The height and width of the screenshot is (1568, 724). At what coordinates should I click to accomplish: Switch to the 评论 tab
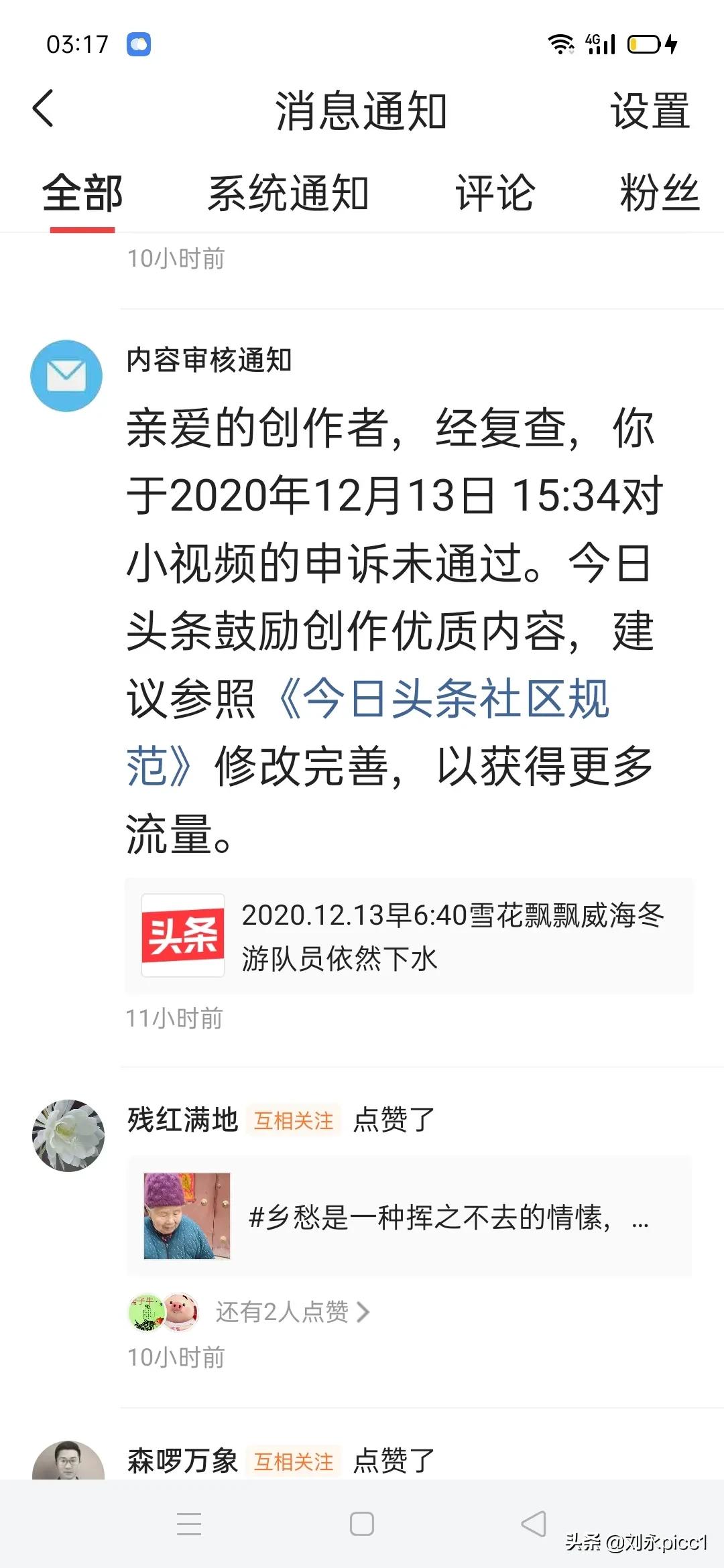pyautogui.click(x=495, y=194)
